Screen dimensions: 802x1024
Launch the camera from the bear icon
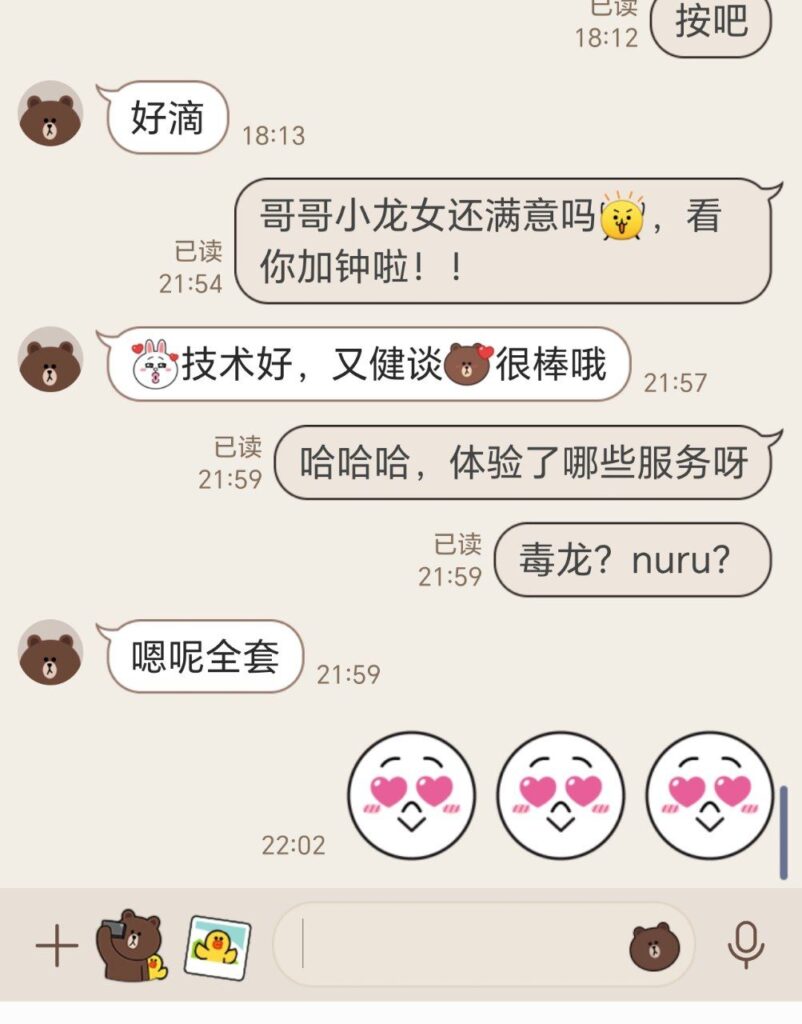click(x=130, y=945)
